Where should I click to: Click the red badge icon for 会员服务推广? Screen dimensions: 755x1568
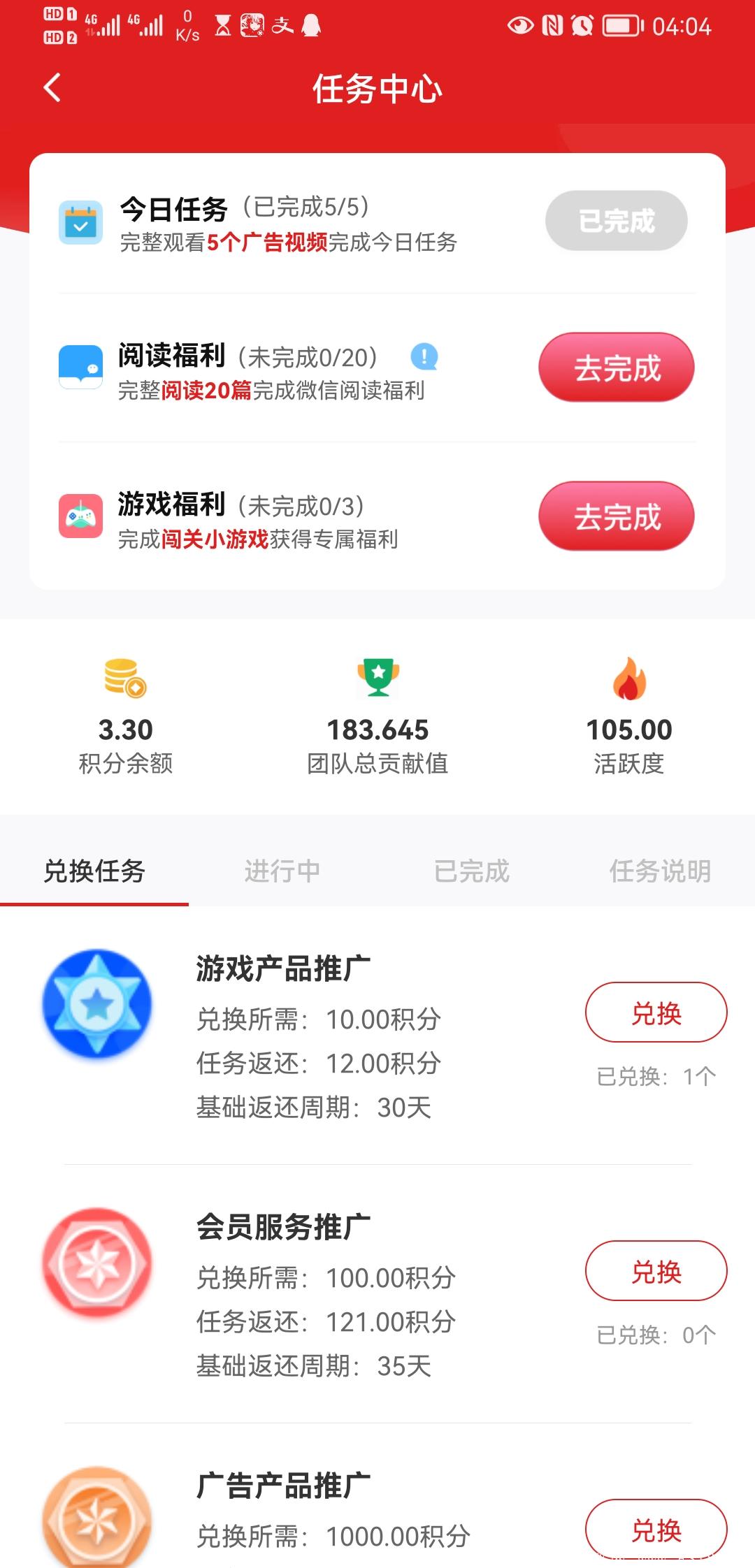click(98, 1265)
